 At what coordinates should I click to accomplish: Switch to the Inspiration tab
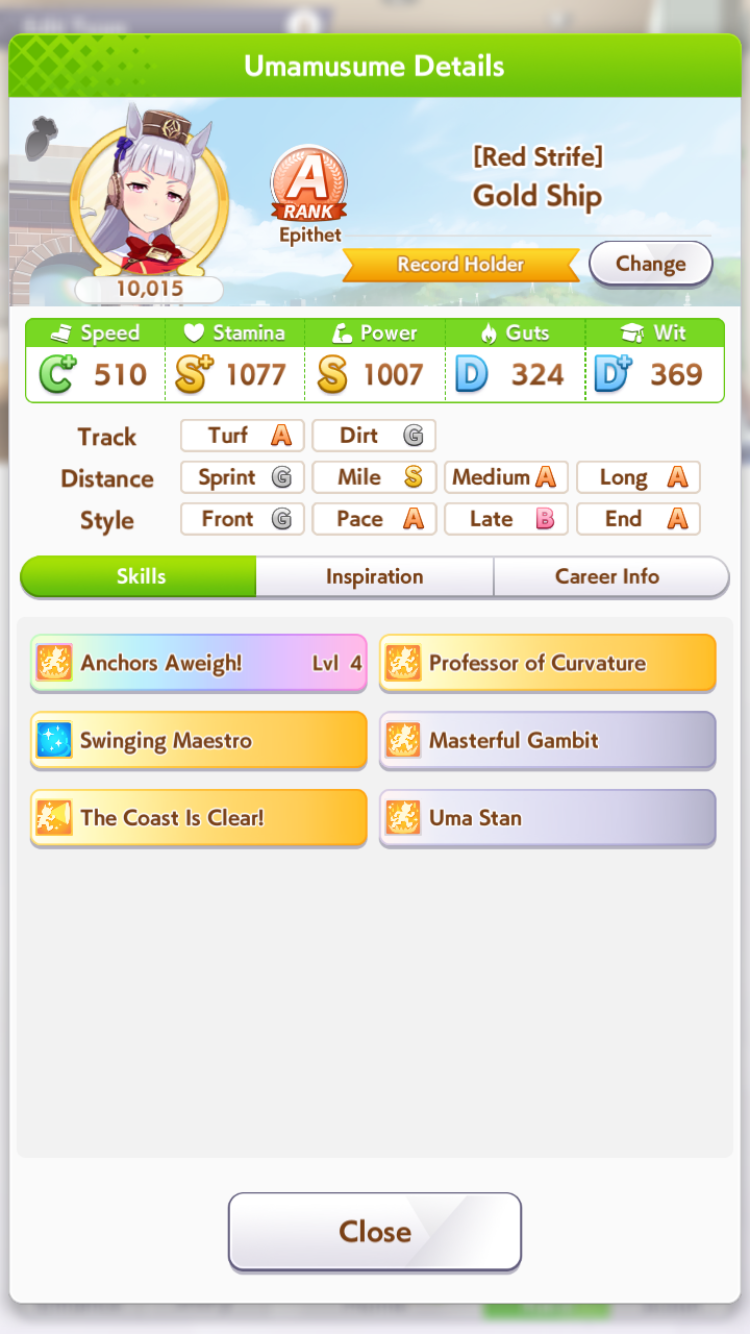click(x=374, y=577)
